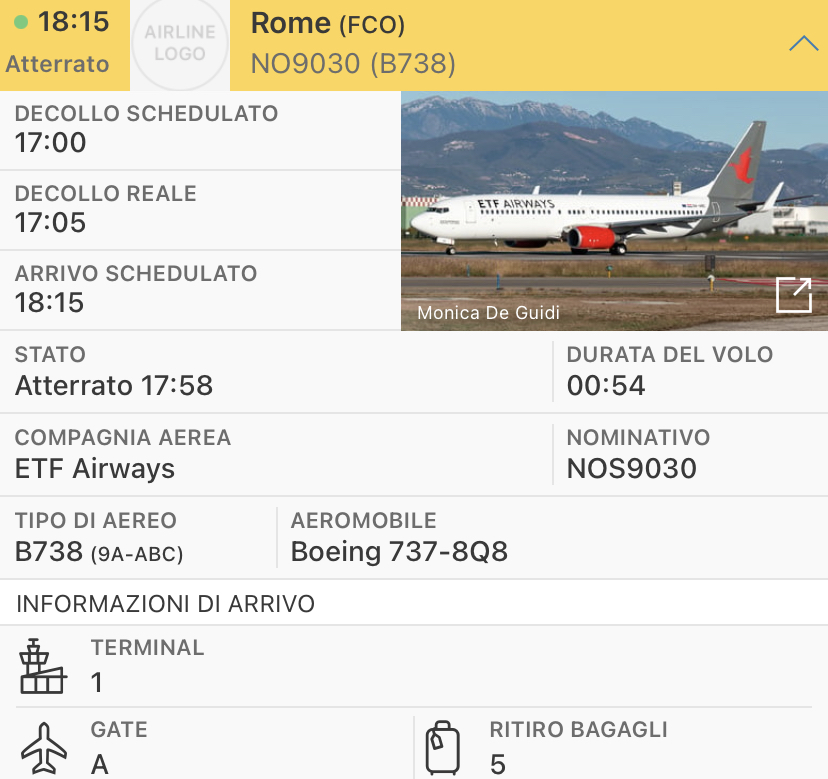Collapse the Rome flight details chevron
The image size is (828, 779).
pyautogui.click(x=803, y=44)
